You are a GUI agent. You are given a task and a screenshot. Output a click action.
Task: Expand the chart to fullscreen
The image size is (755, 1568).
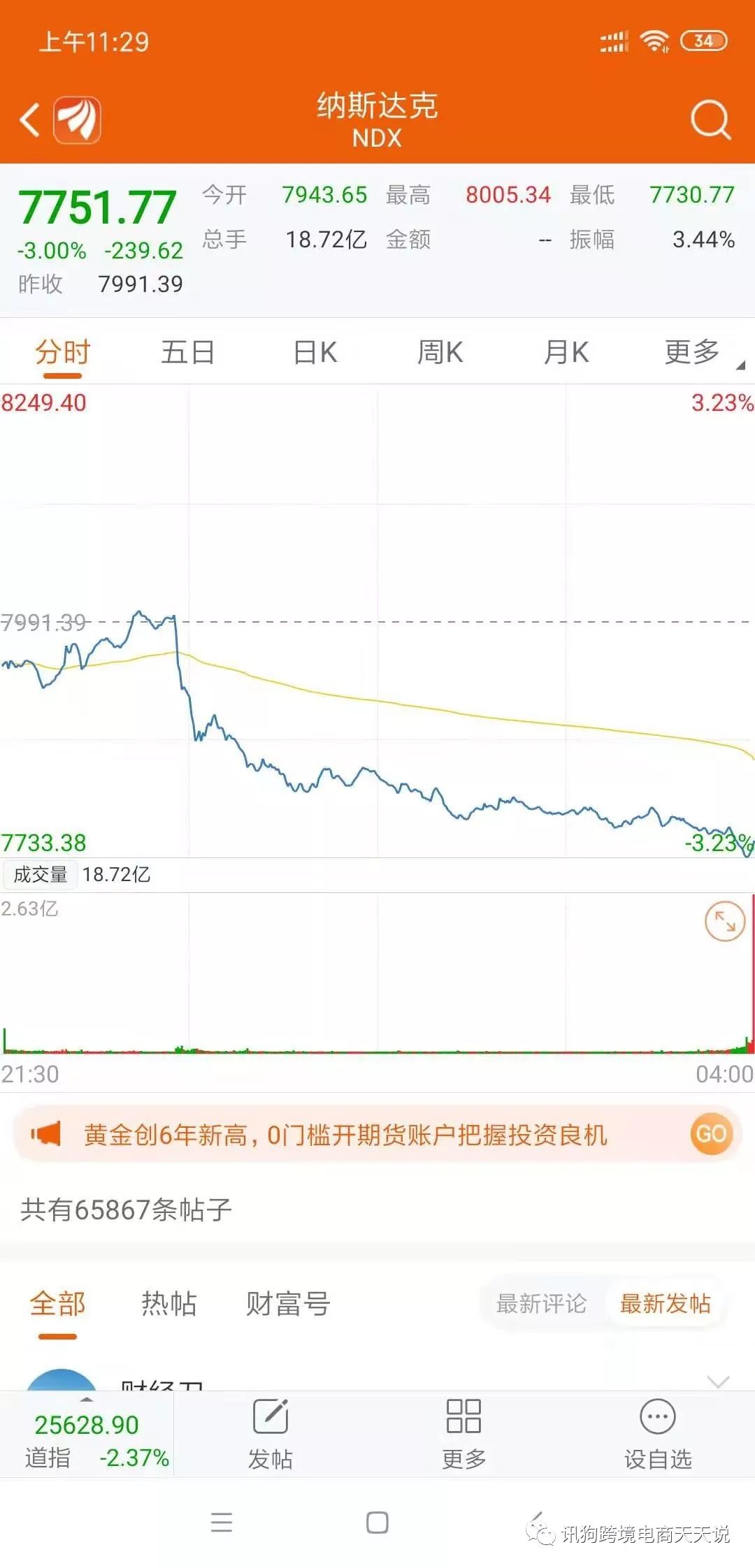[724, 922]
